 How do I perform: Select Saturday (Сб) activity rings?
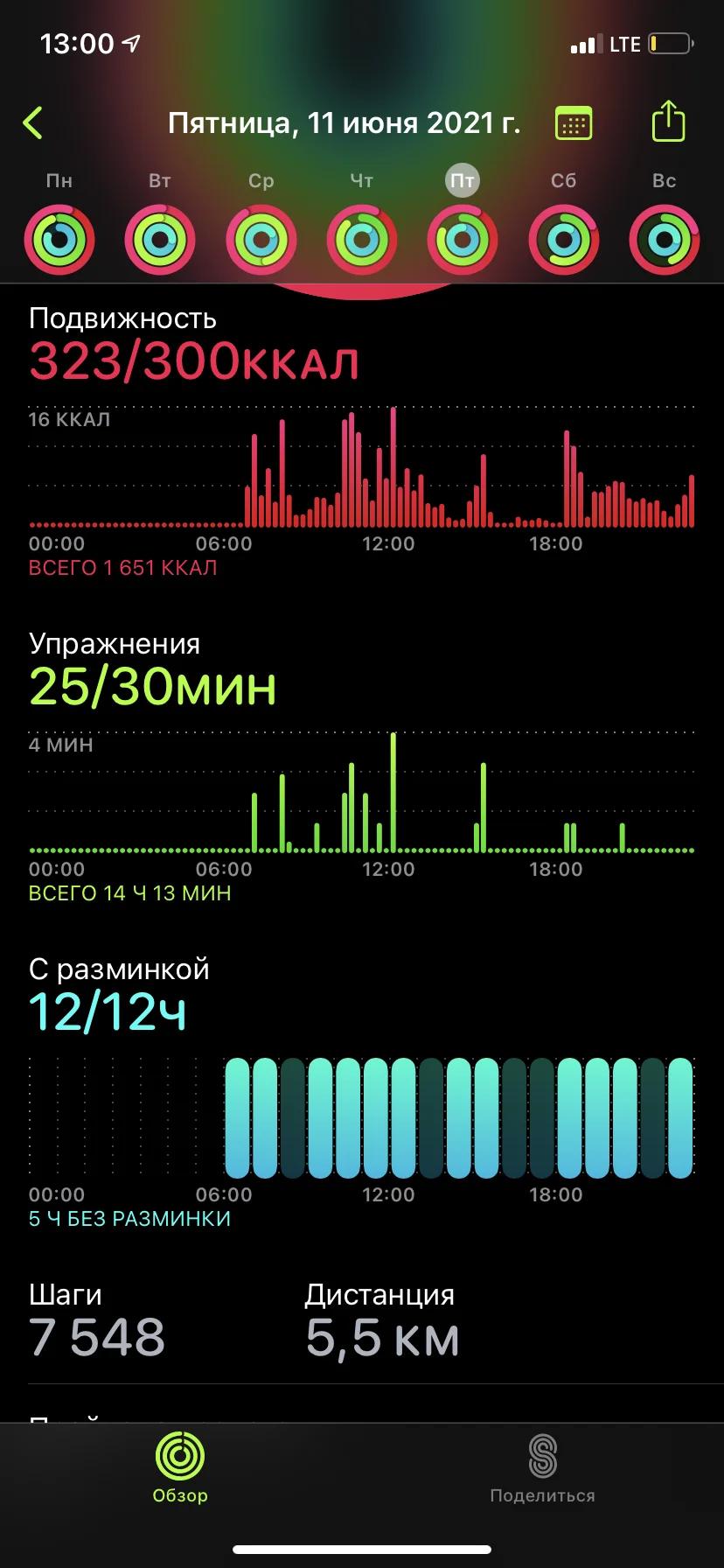564,239
